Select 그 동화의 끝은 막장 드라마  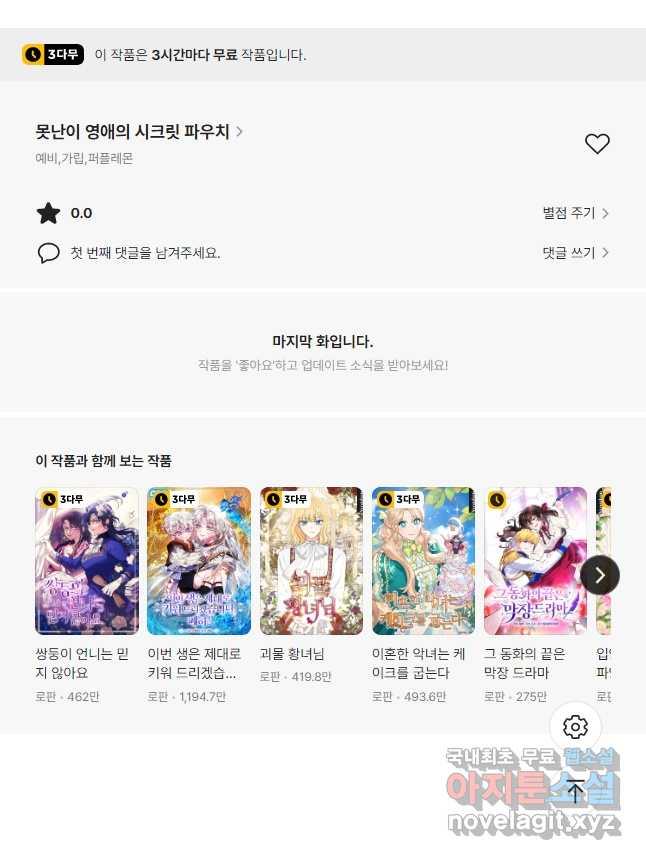[x=535, y=561]
